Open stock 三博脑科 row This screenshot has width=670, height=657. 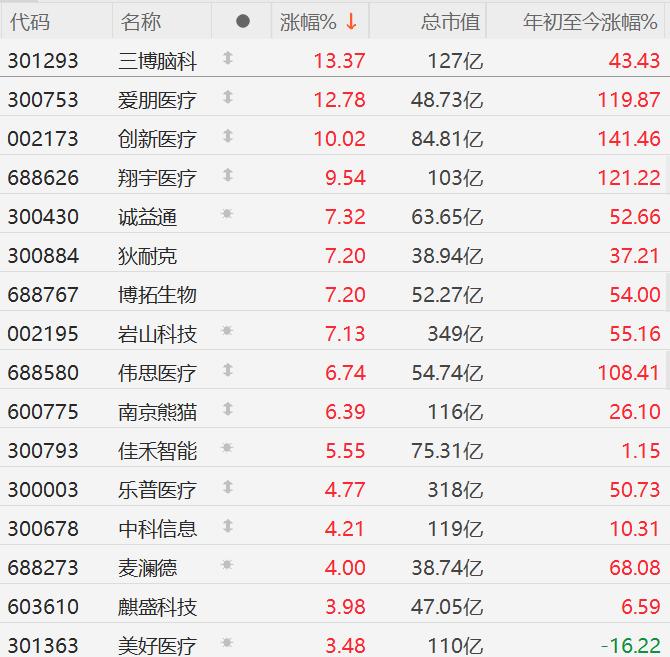click(157, 61)
